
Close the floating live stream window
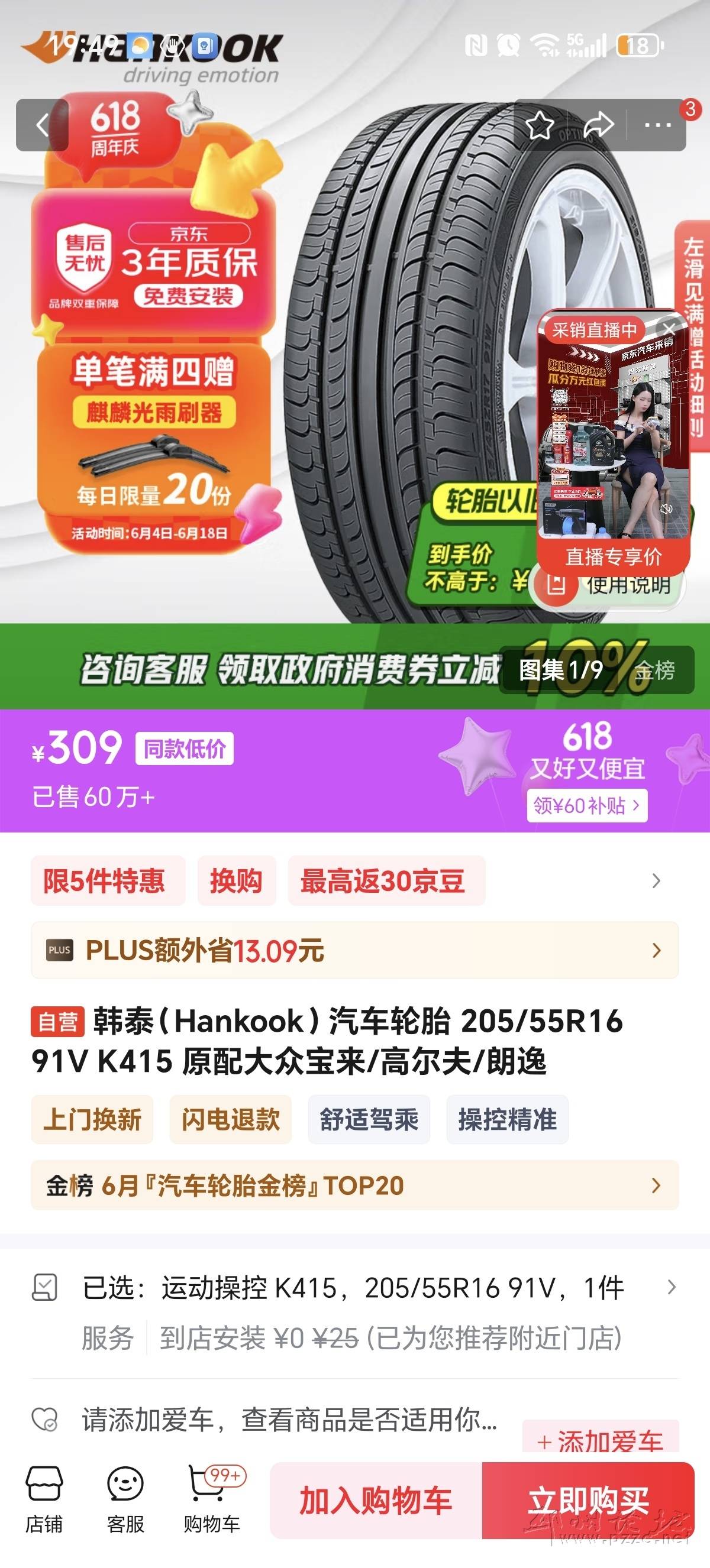click(669, 329)
